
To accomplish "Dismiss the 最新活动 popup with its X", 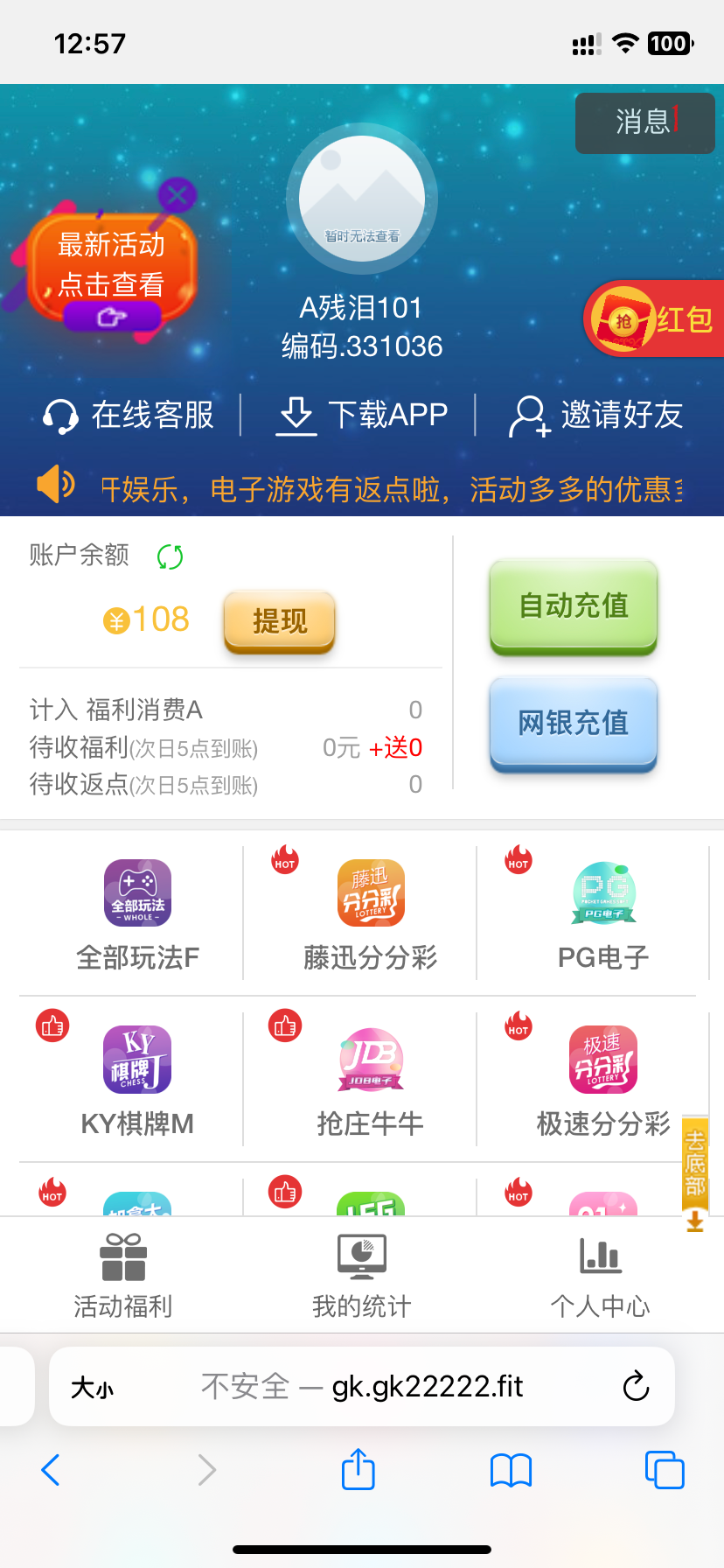I will [178, 194].
